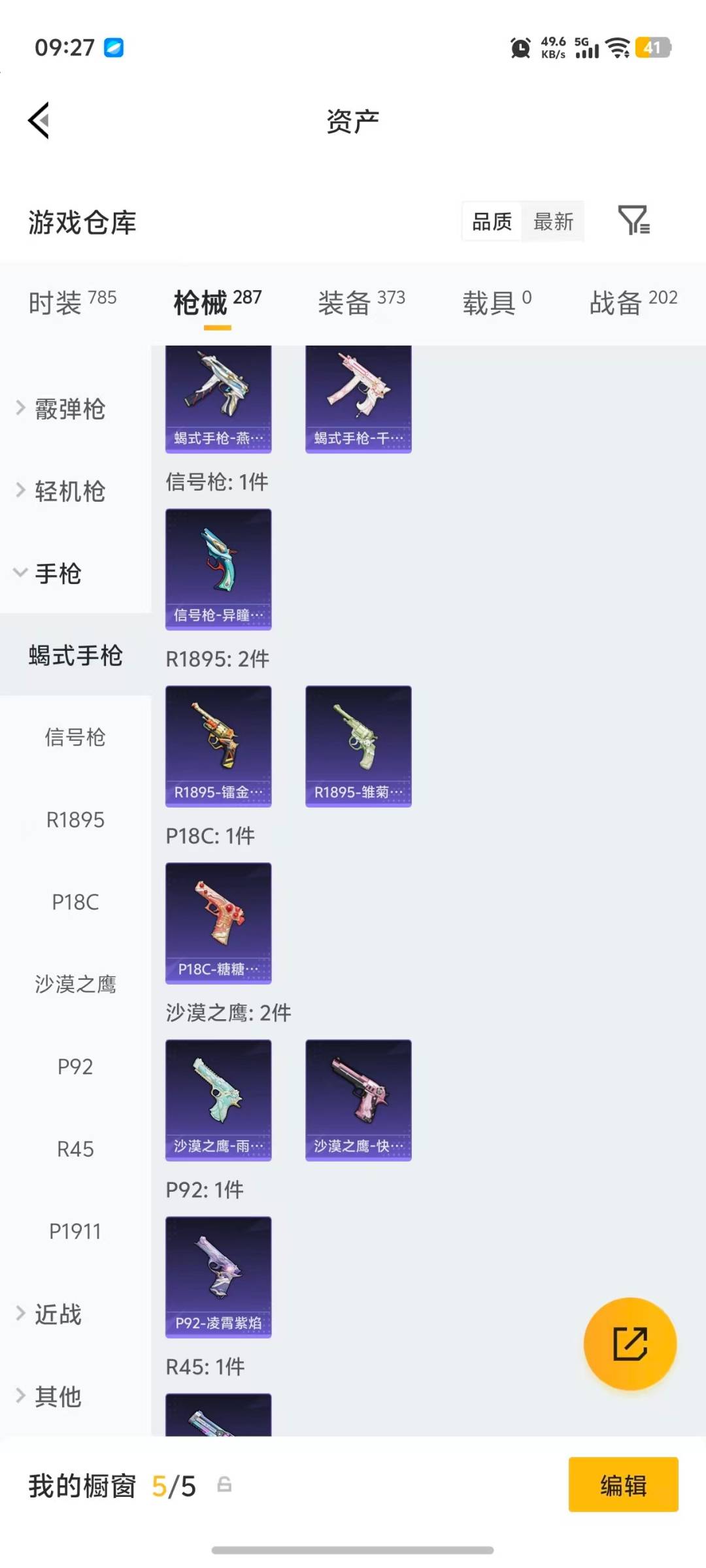The width and height of the screenshot is (706, 1568).
Task: Collapse the 手枪 category
Action: 58,574
